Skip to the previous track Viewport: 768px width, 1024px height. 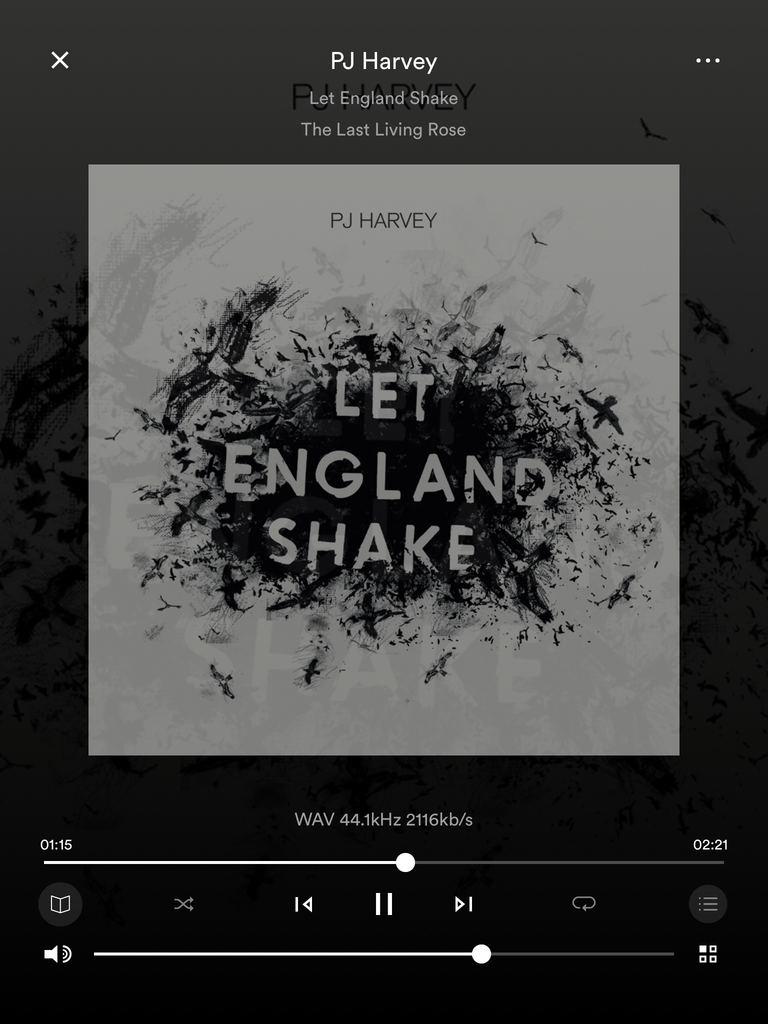click(x=303, y=904)
